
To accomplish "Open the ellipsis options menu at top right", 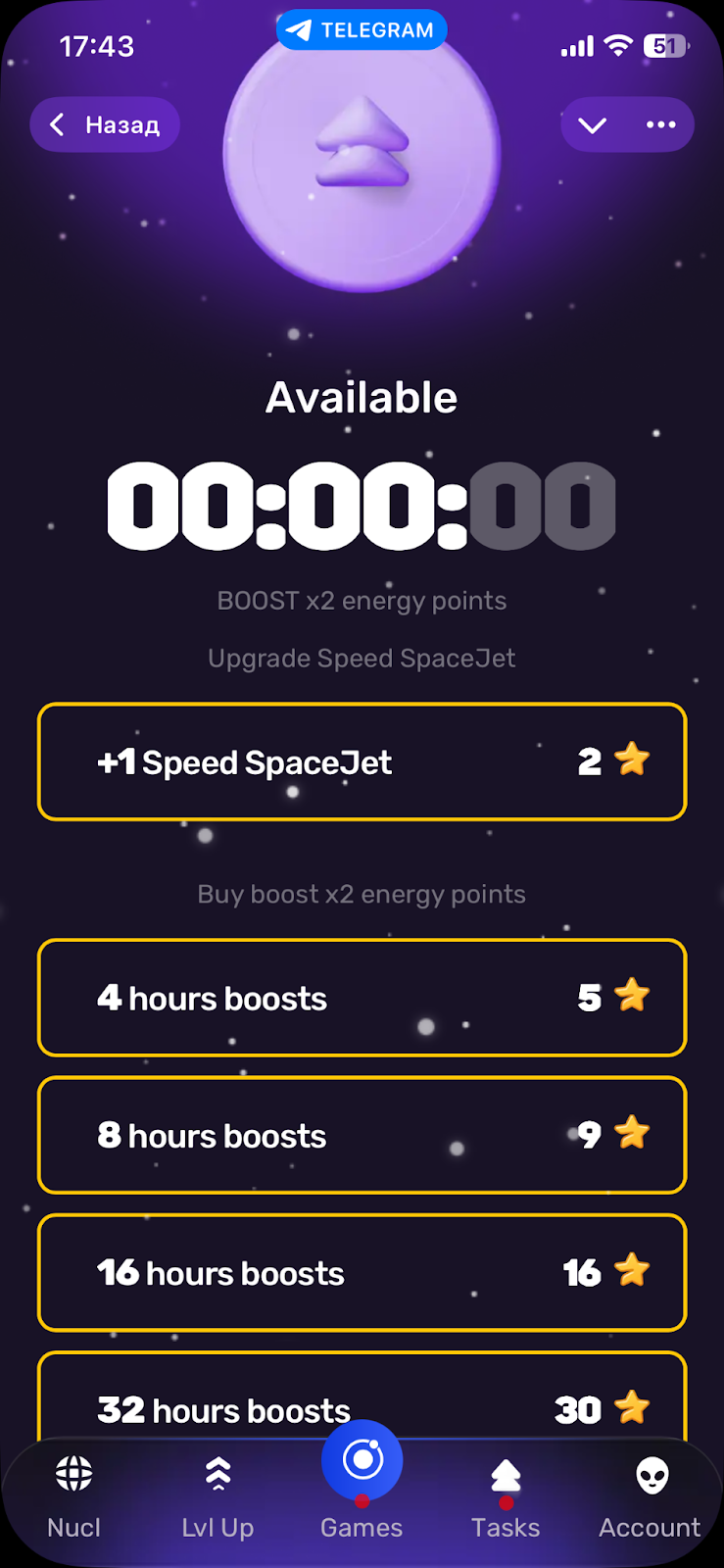I will [660, 124].
